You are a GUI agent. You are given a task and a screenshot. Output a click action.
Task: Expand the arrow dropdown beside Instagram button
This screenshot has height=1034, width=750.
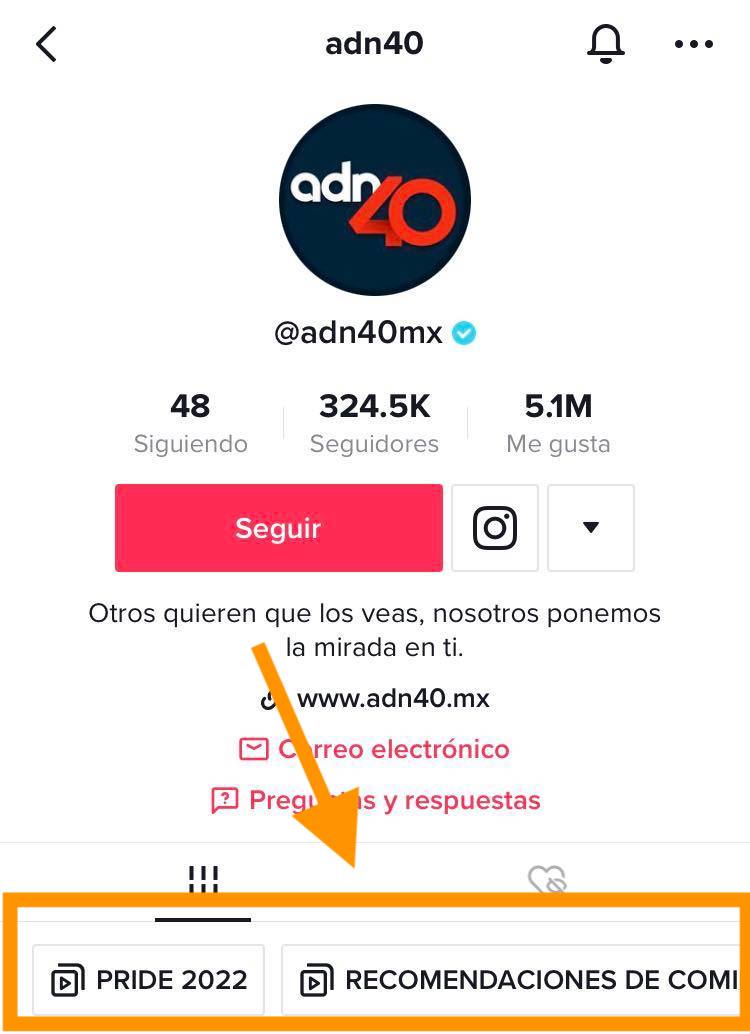pos(591,528)
